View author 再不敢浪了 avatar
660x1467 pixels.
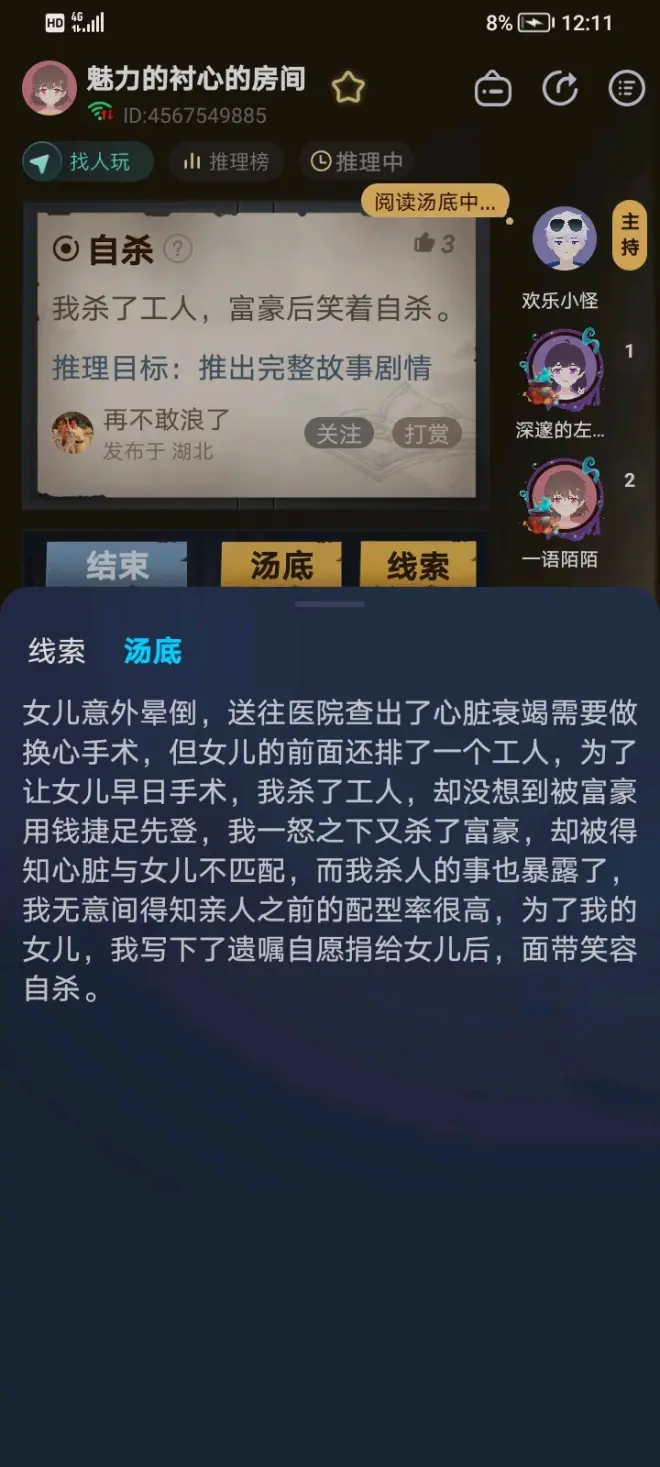73,433
